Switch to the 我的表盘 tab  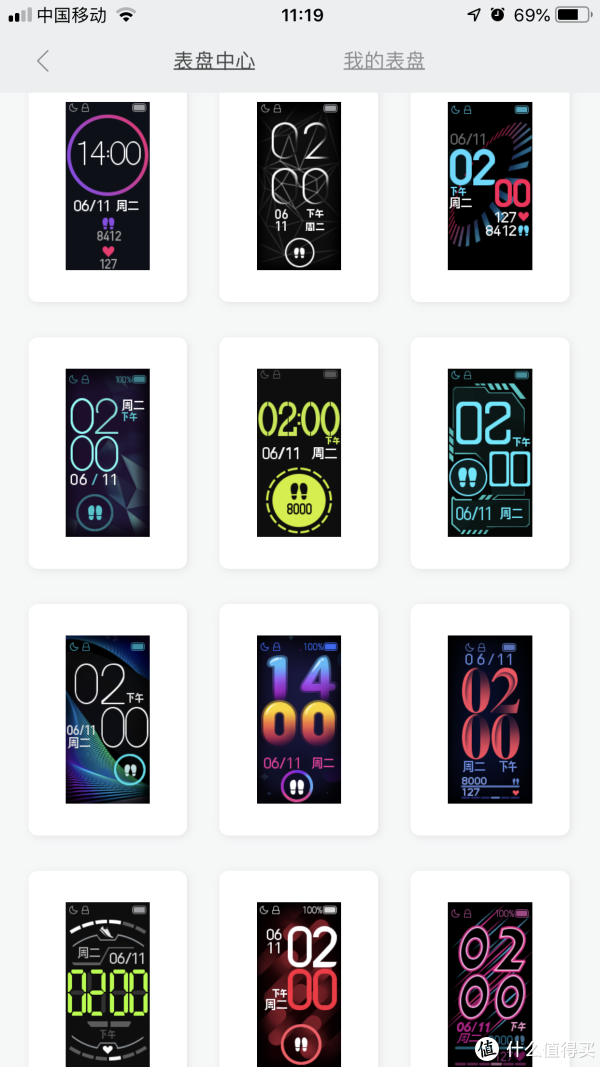[384, 61]
